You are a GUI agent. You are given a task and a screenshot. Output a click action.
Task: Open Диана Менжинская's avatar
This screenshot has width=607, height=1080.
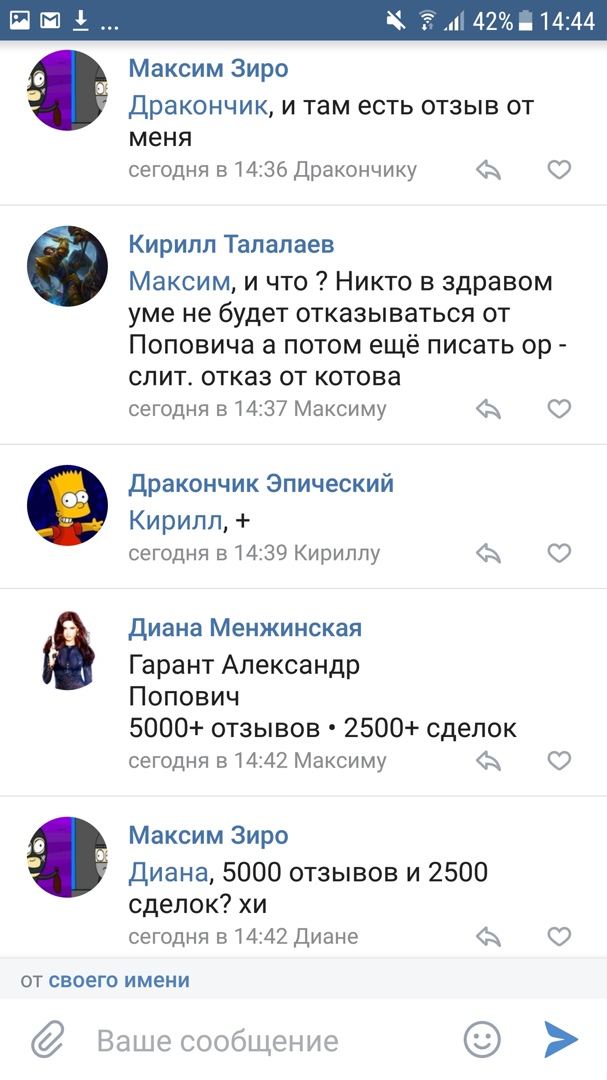[x=67, y=649]
